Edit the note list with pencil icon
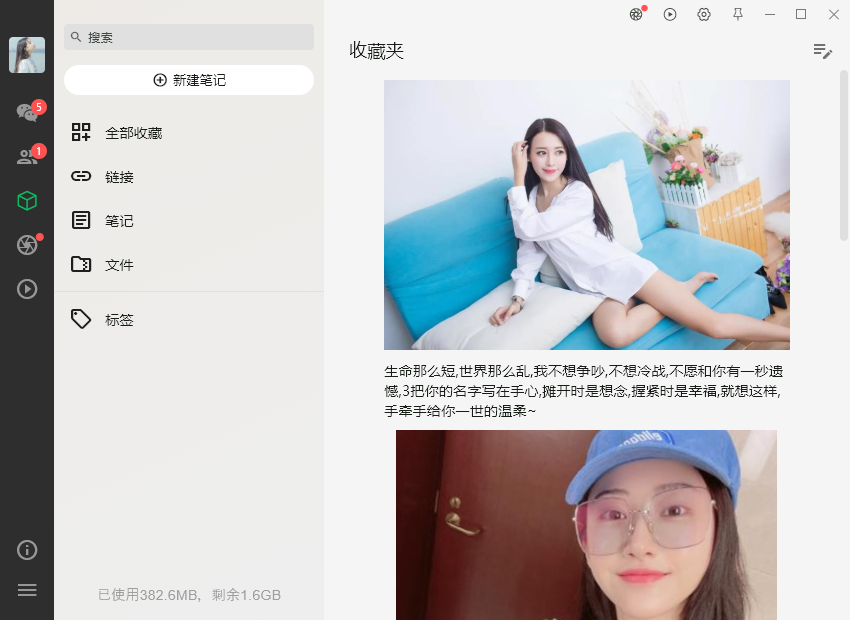850x620 pixels. (822, 51)
